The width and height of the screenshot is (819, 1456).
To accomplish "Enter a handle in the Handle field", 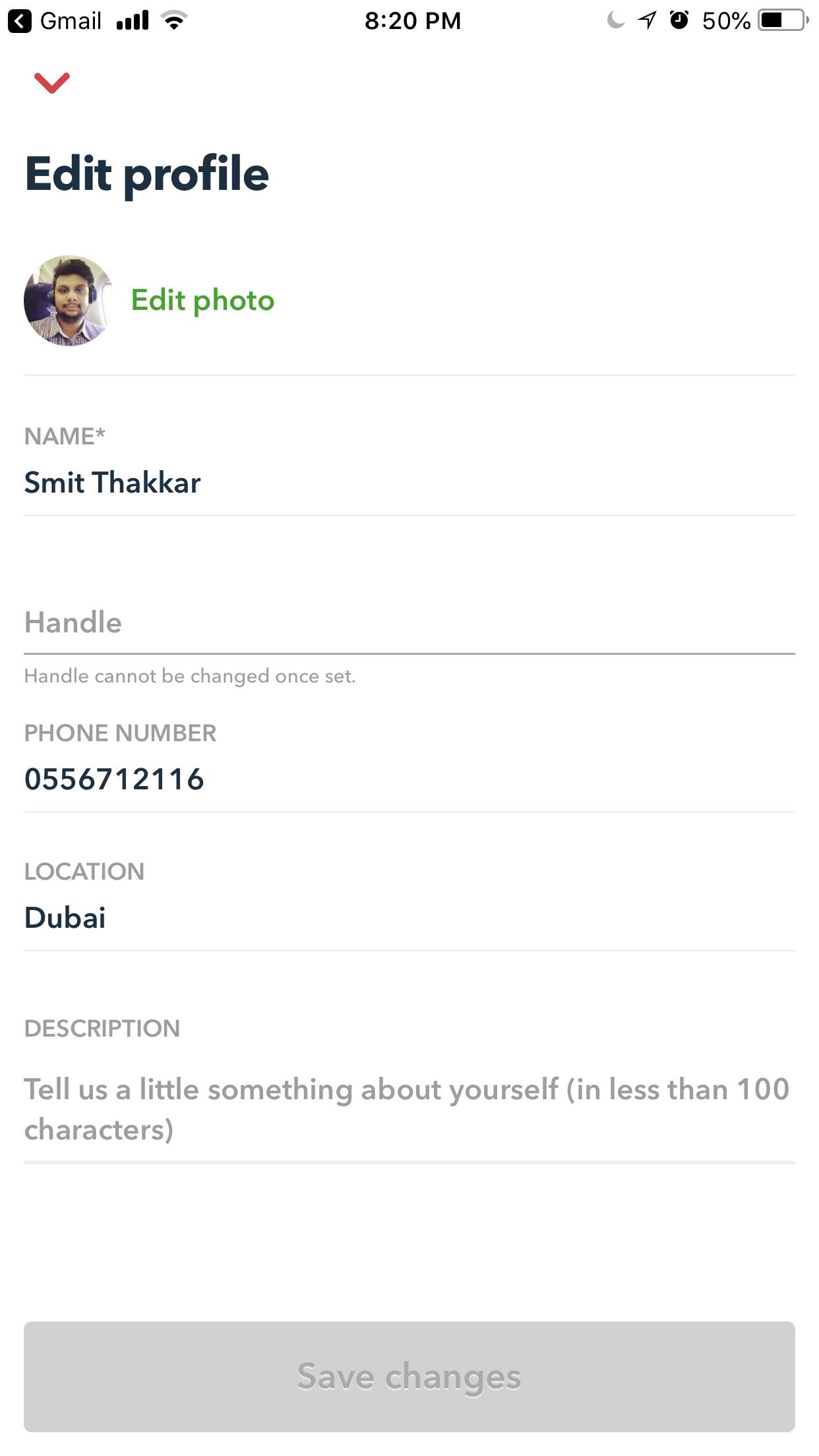I will click(409, 623).
